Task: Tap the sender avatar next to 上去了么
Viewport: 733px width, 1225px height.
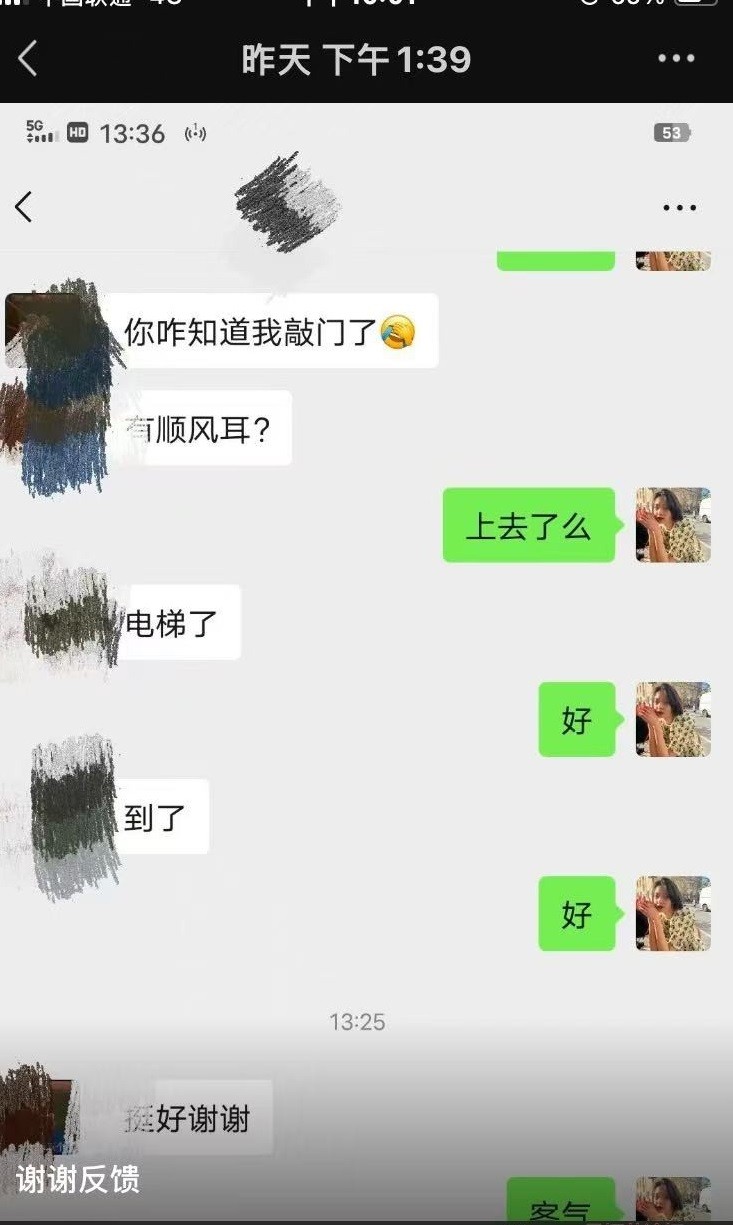Action: pyautogui.click(x=672, y=527)
